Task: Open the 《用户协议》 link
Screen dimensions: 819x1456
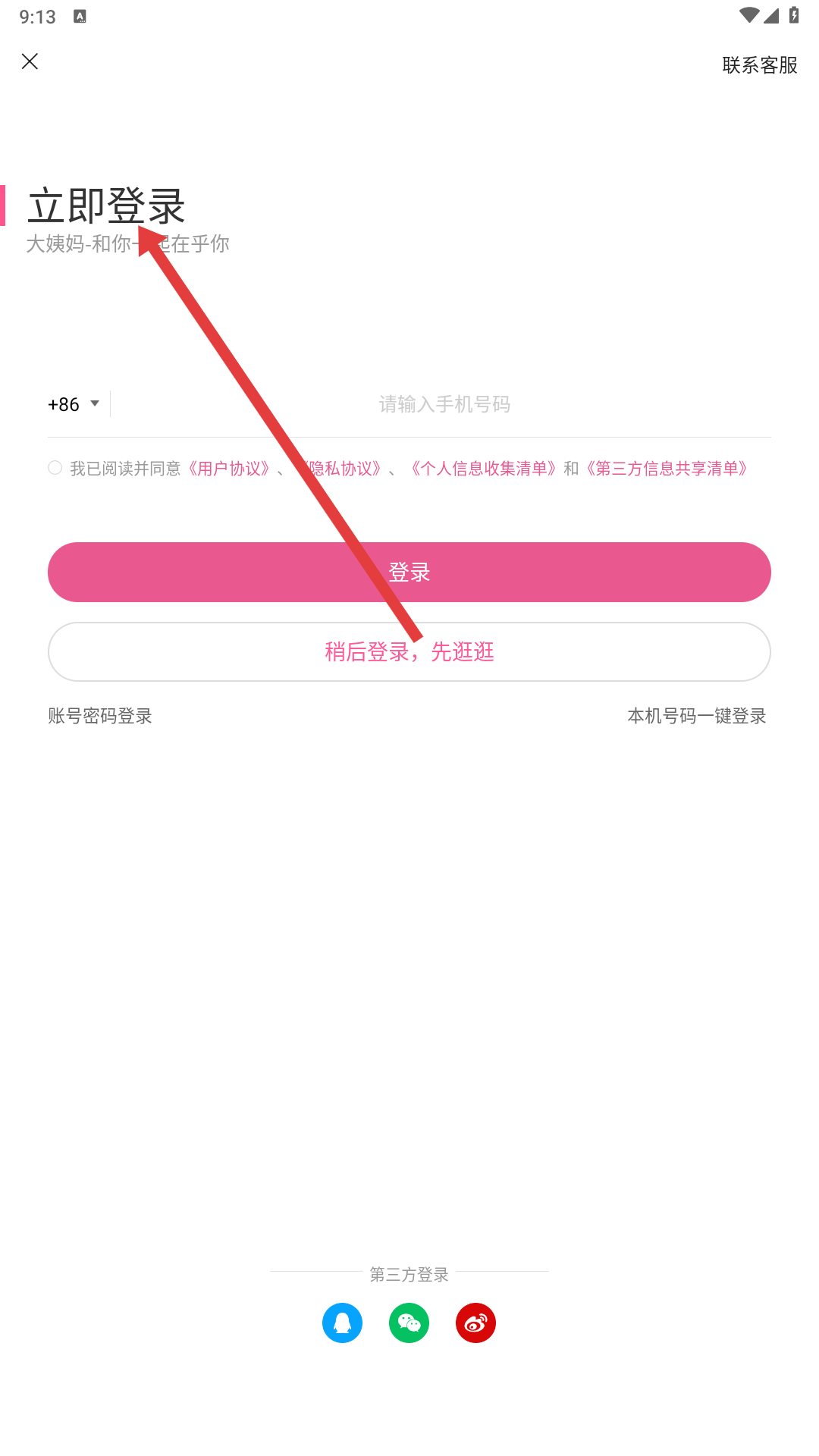Action: (229, 469)
